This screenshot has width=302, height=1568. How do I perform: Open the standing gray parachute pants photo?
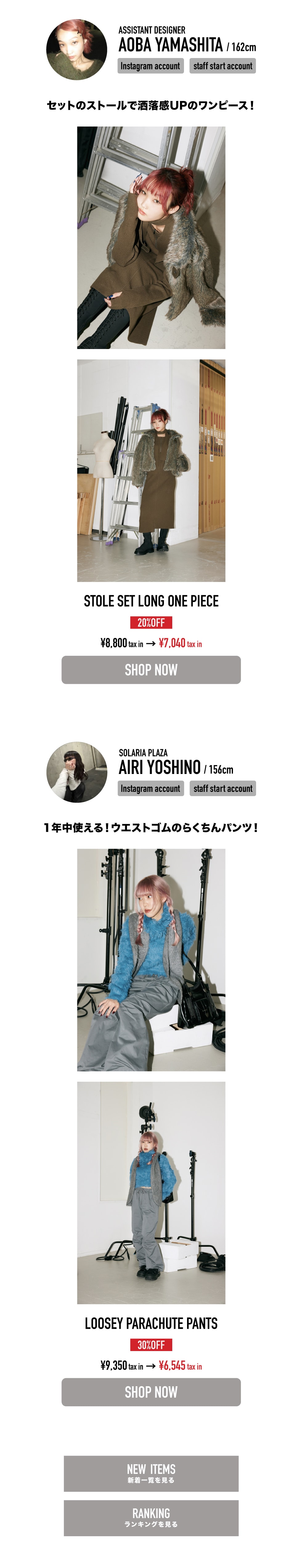(x=151, y=1192)
